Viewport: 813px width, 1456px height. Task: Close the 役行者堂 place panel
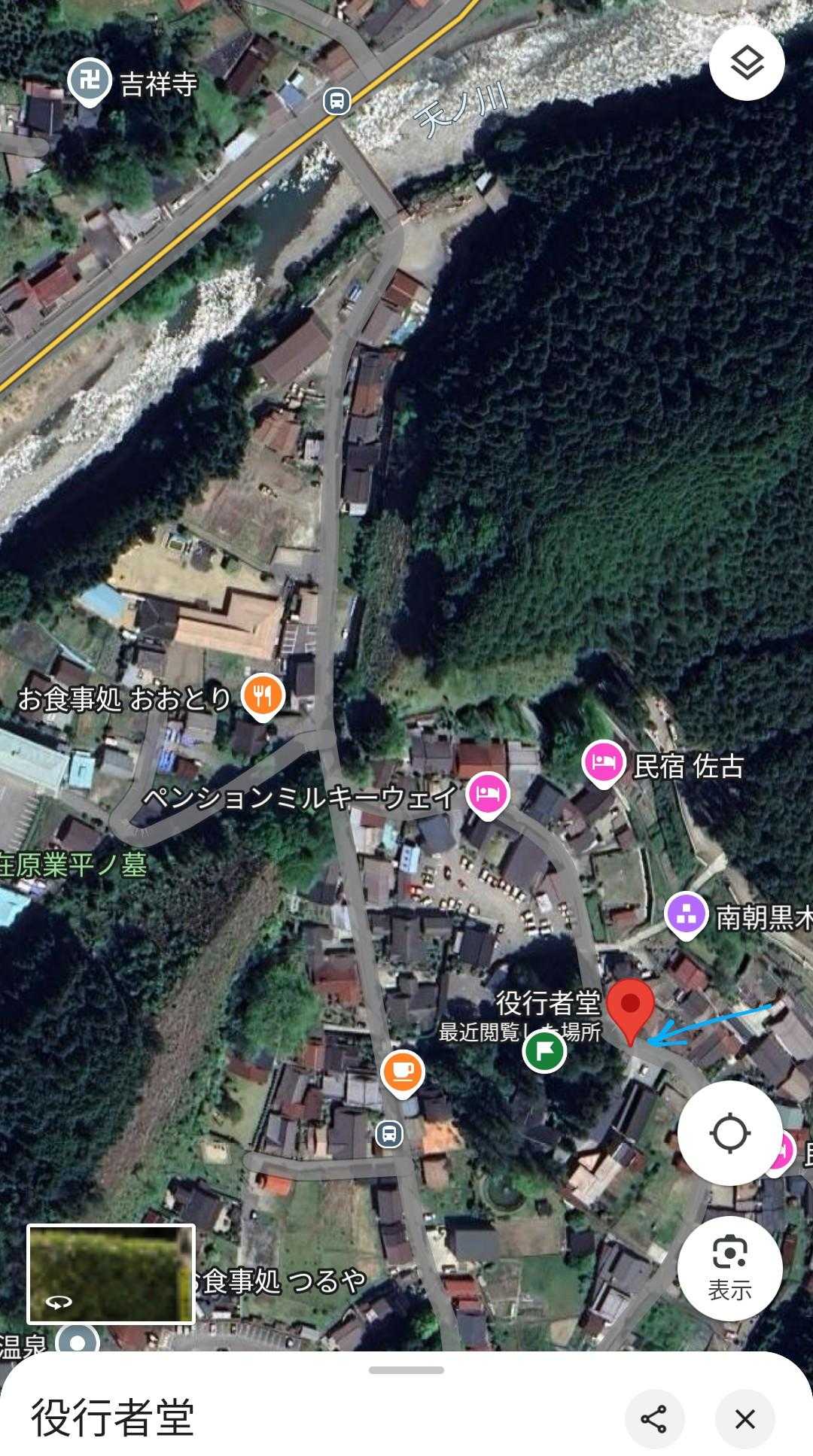[744, 1419]
